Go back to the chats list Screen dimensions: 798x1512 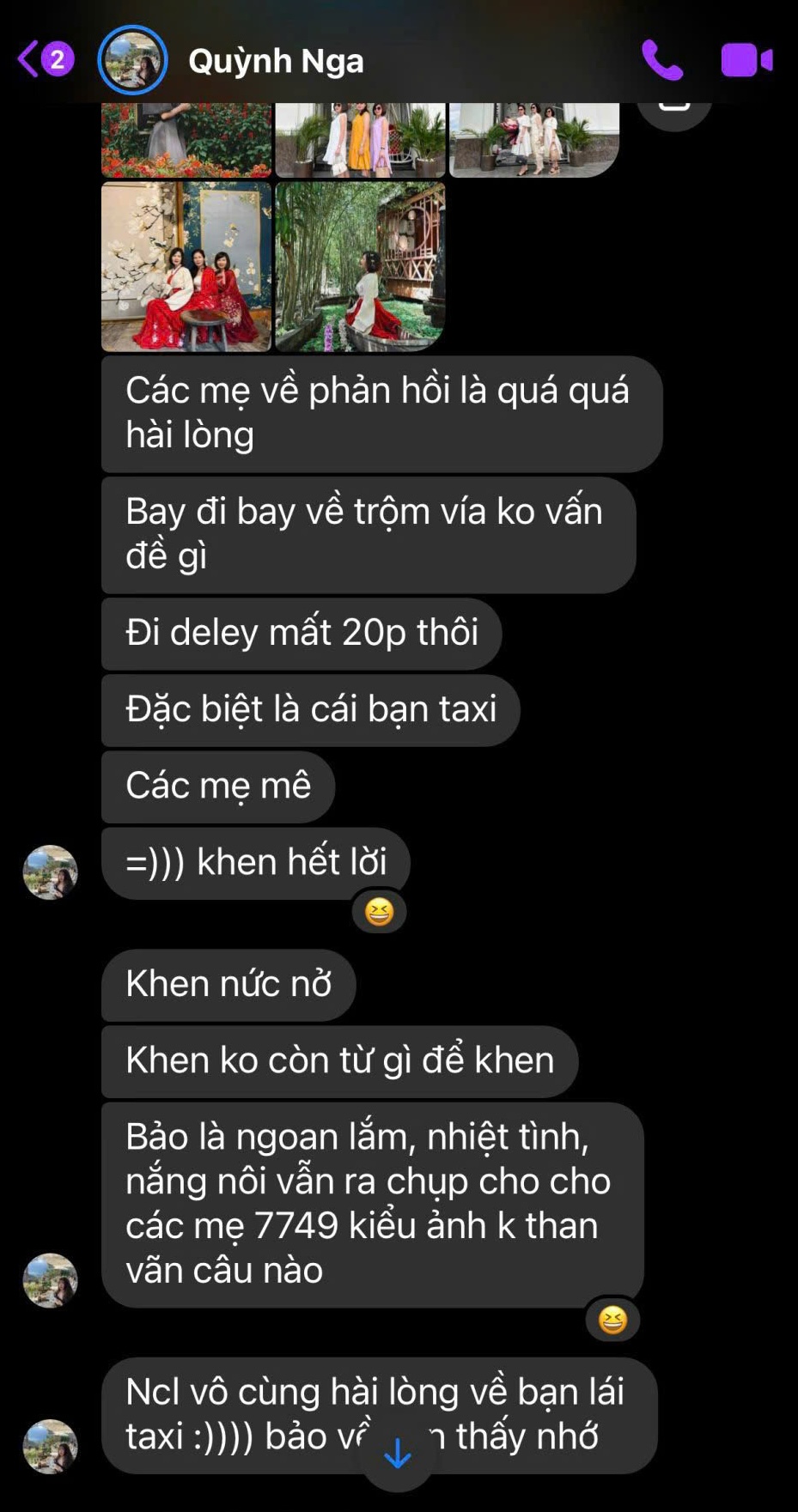(x=46, y=60)
